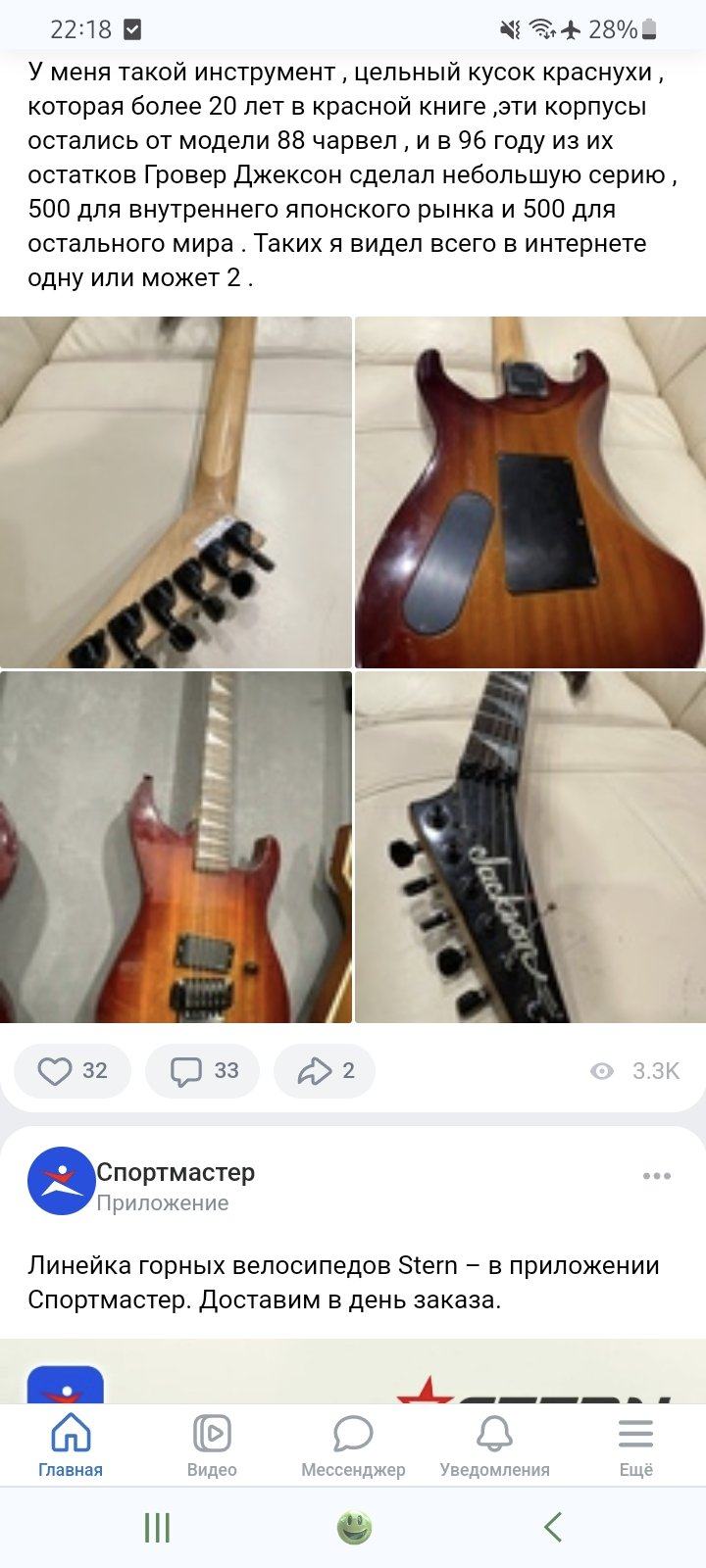Image resolution: width=706 pixels, height=1568 pixels.
Task: Open the Уведомления tab
Action: click(494, 1445)
